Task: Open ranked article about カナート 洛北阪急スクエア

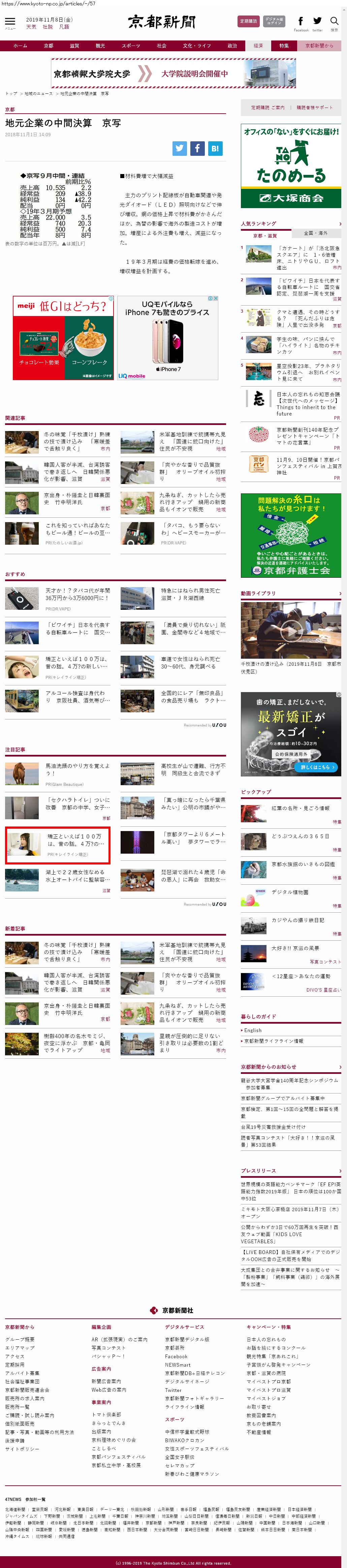Action: pos(308,255)
